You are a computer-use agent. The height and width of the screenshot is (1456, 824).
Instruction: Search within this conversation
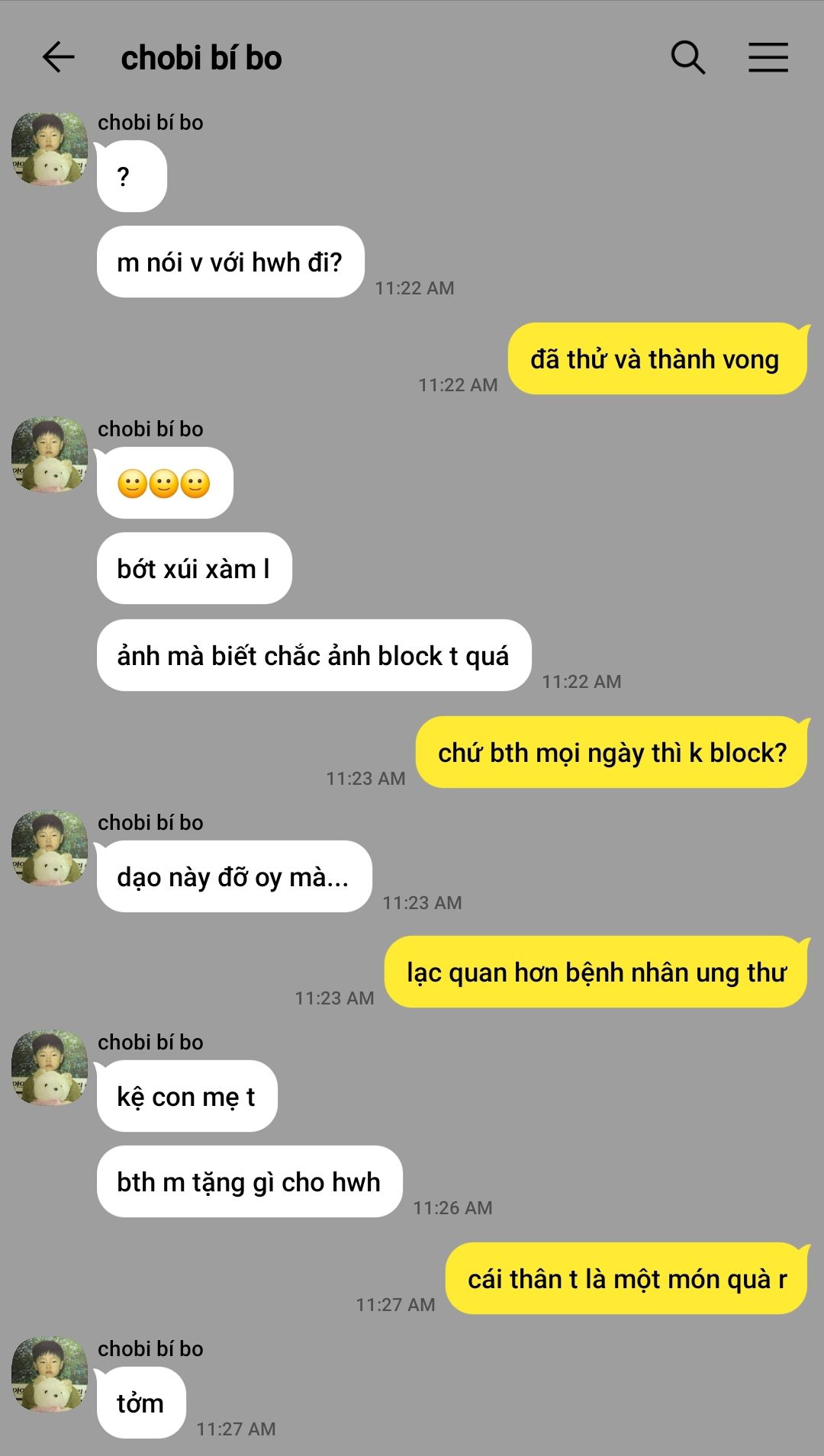click(x=687, y=57)
